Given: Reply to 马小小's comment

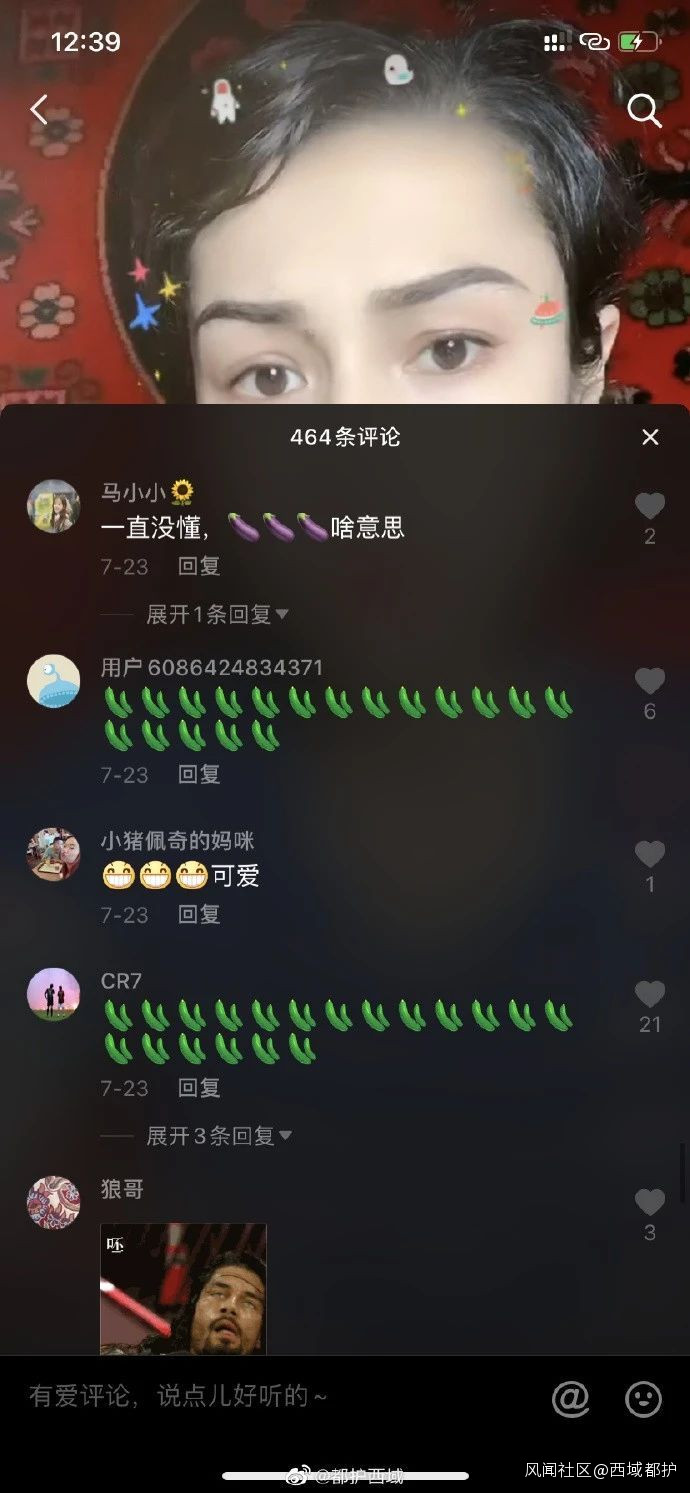Looking at the screenshot, I should click(x=199, y=566).
